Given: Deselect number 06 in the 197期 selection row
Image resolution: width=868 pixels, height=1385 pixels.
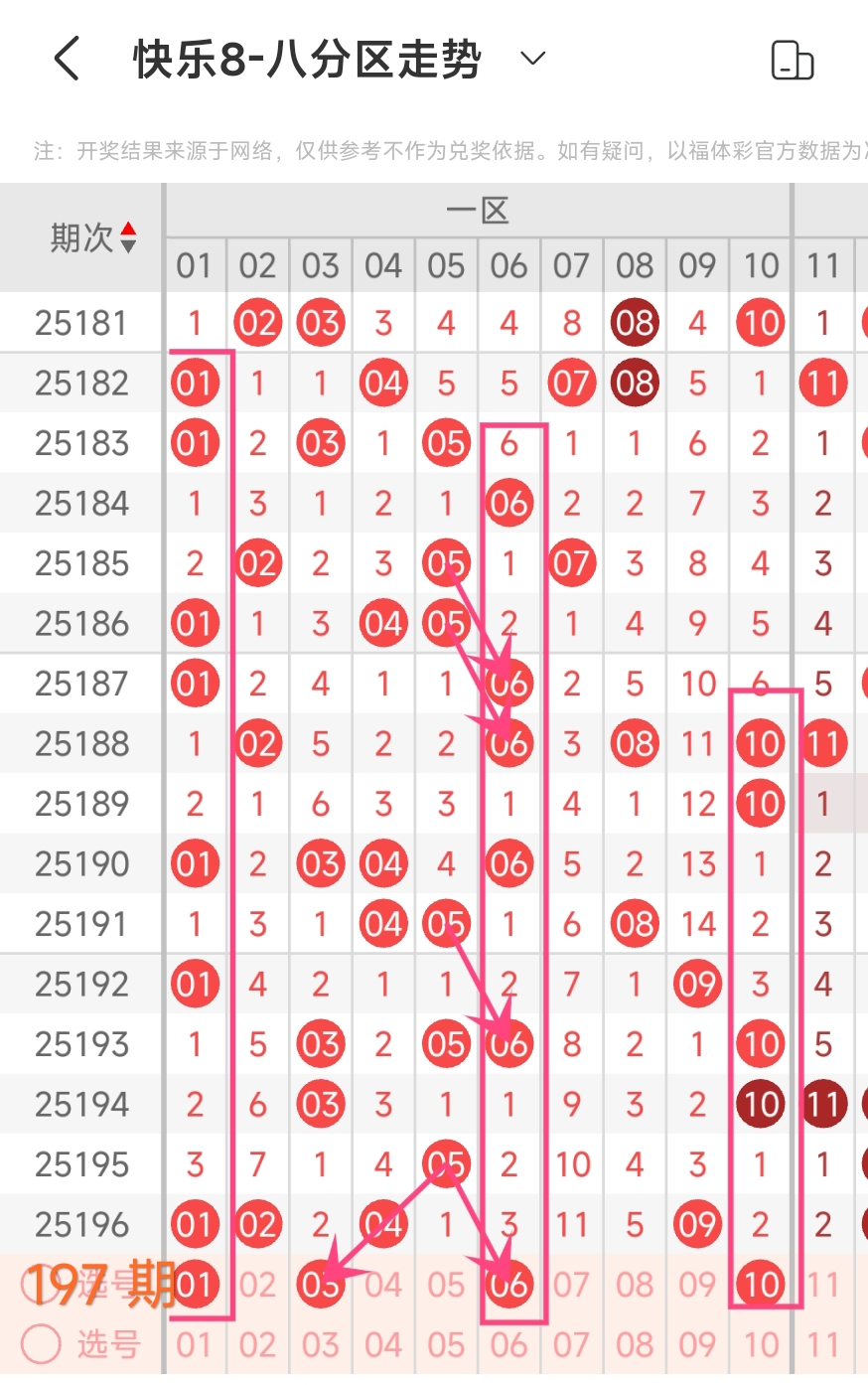Looking at the screenshot, I should pos(508,1285).
